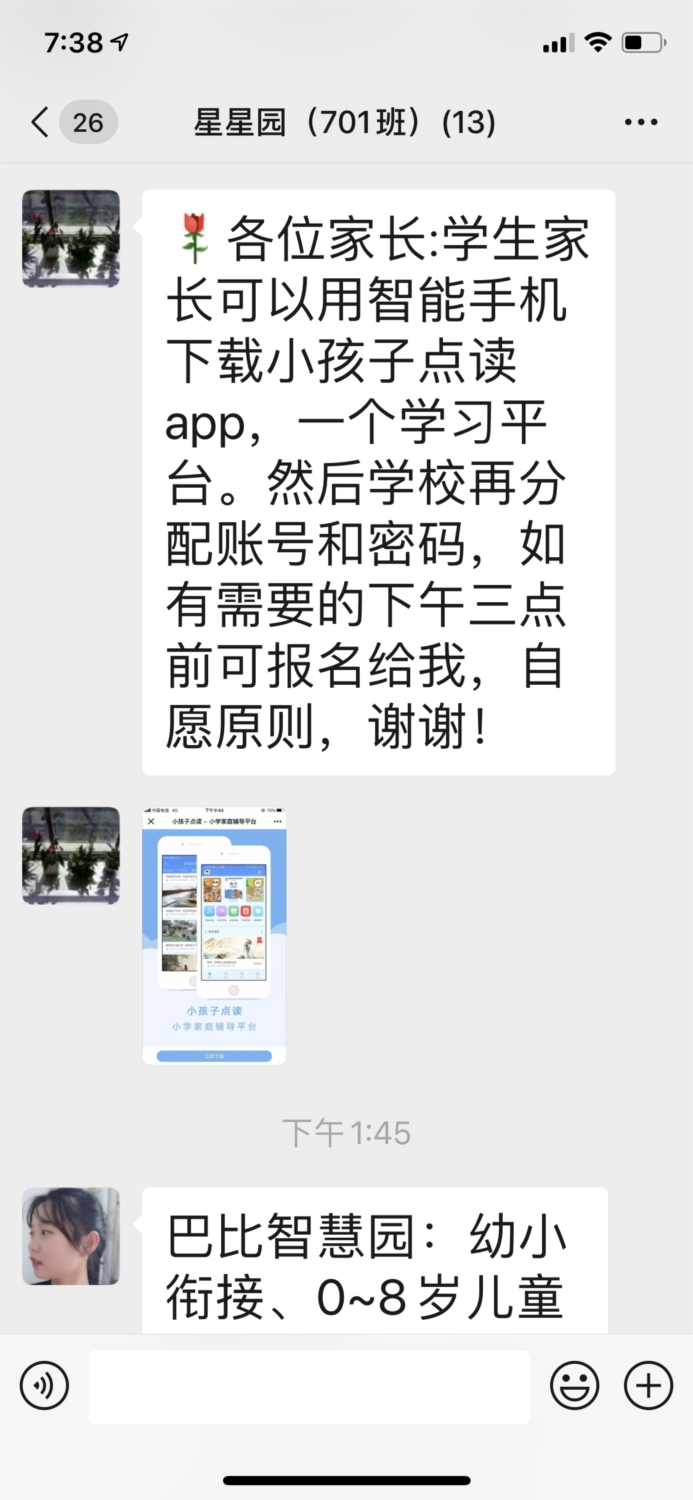View the profile of the 巴比智慧园 sender
This screenshot has height=1500, width=693.
(x=71, y=1236)
